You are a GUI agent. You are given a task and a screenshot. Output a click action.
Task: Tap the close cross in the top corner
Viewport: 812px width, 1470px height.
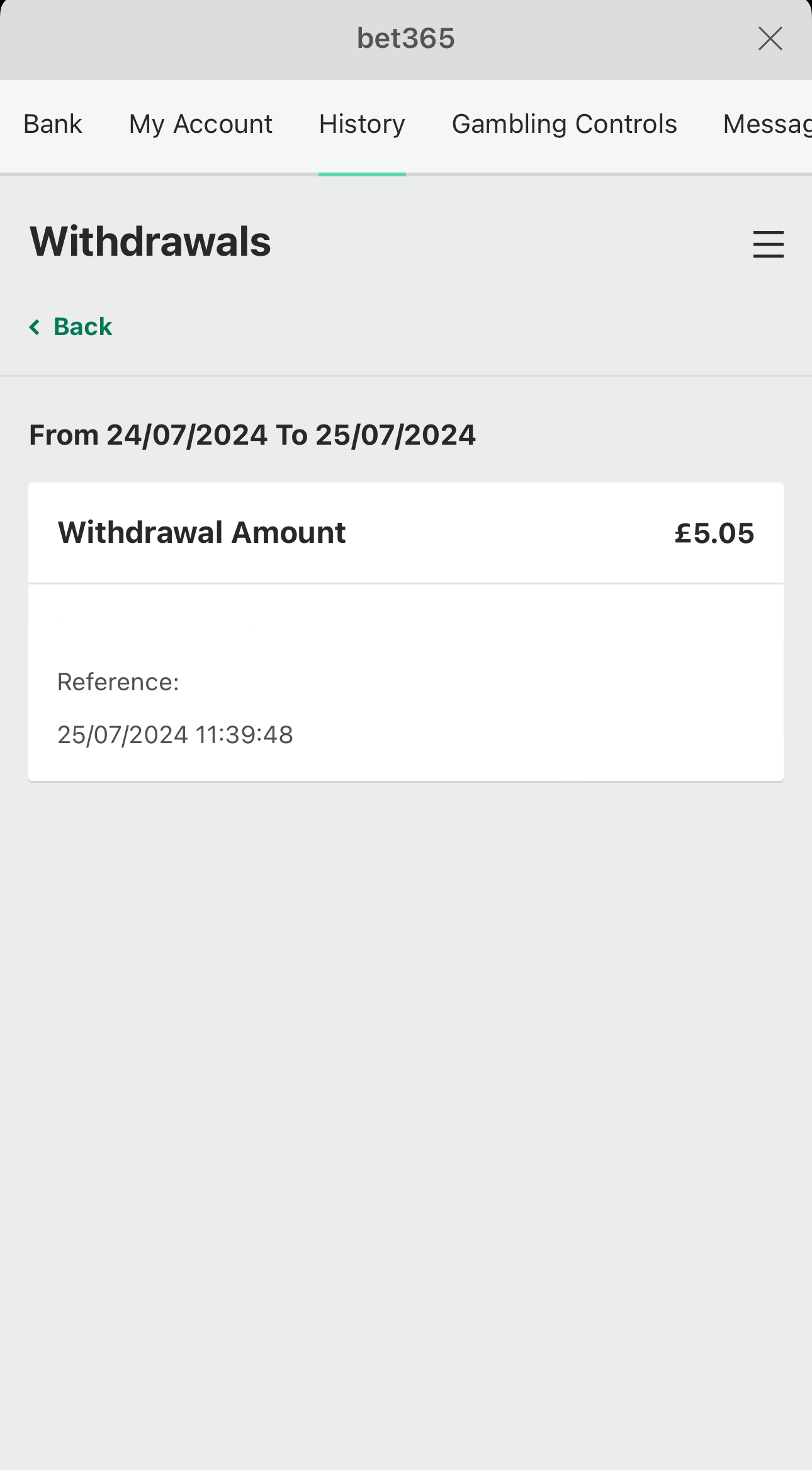[x=770, y=38]
